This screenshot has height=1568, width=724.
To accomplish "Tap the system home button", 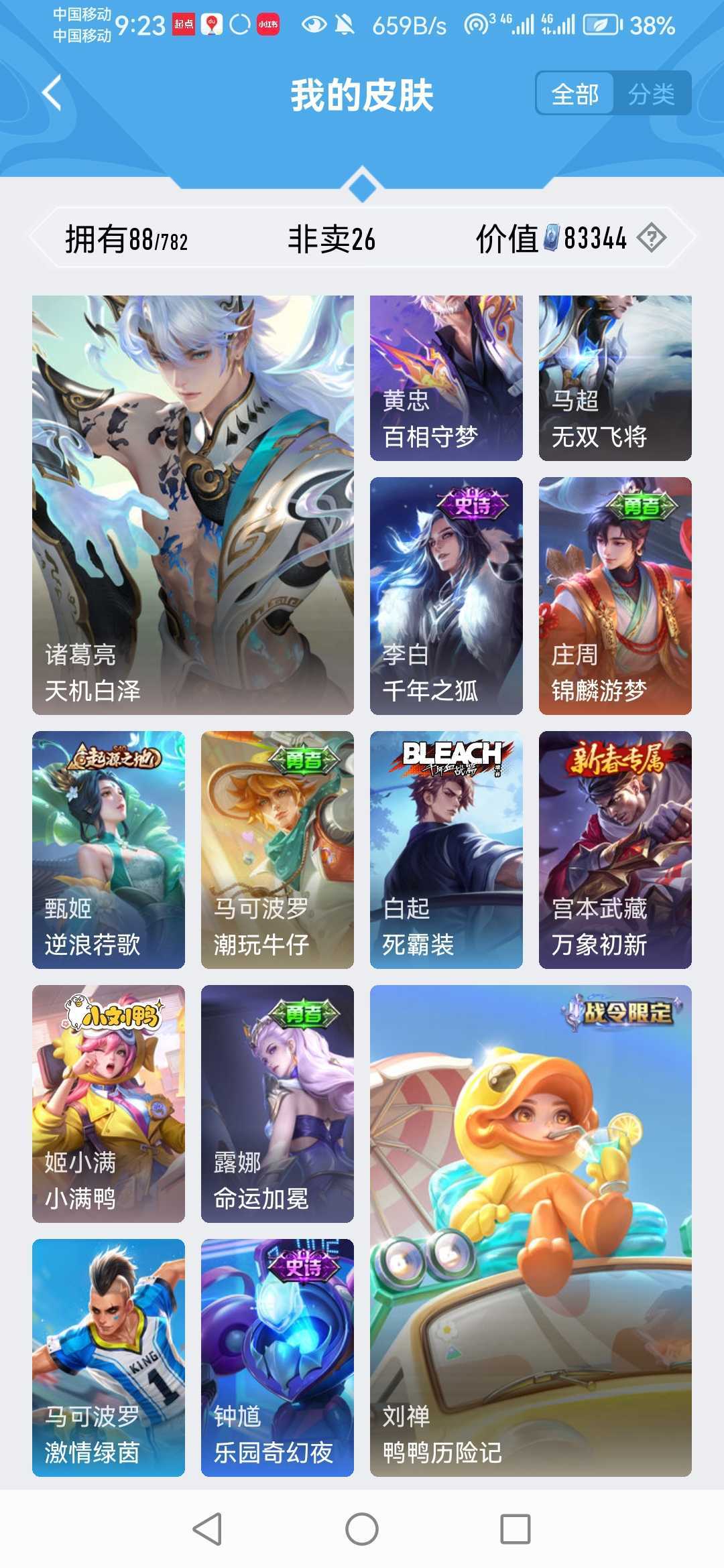I will pyautogui.click(x=362, y=1529).
